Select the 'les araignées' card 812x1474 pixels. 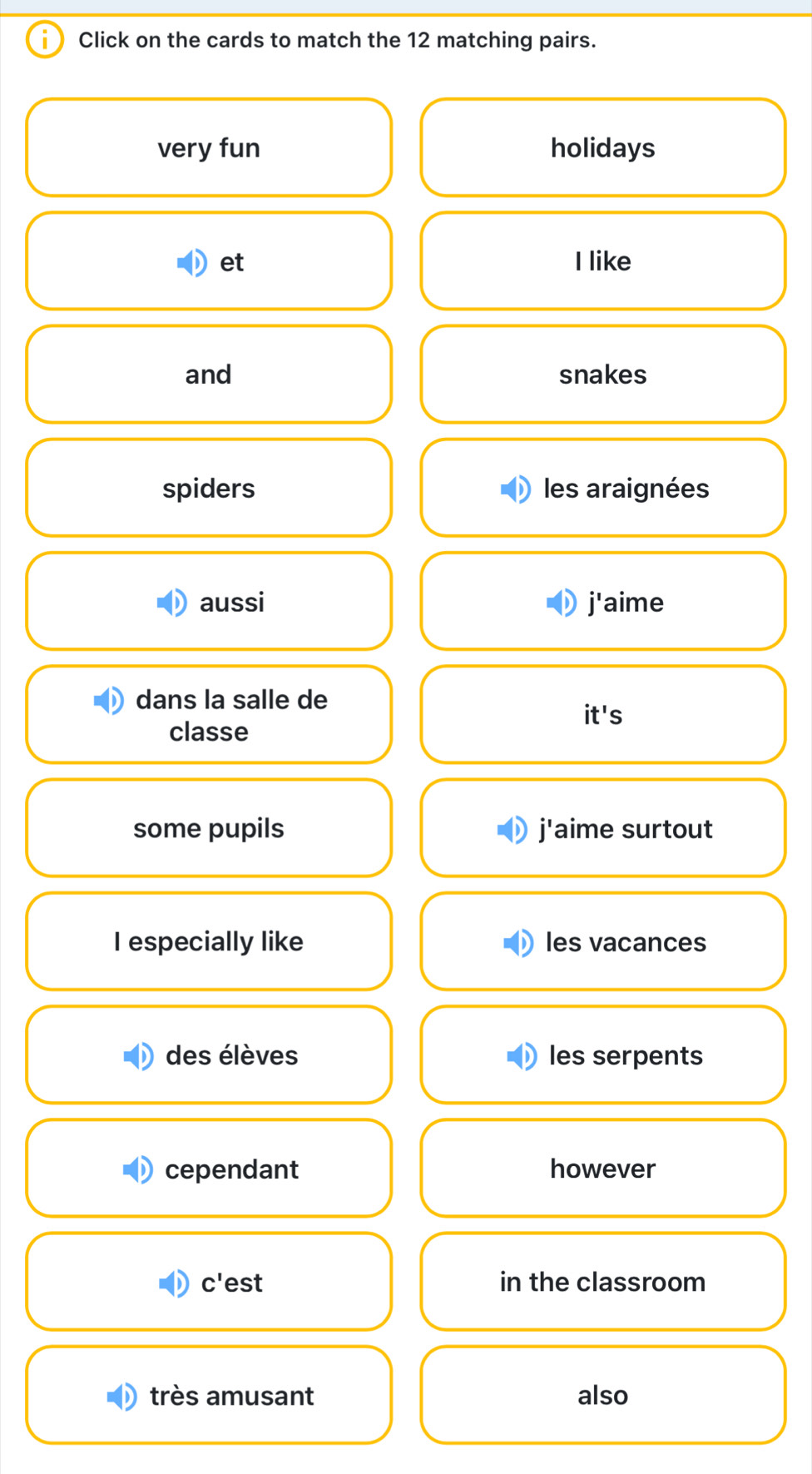[x=602, y=488]
